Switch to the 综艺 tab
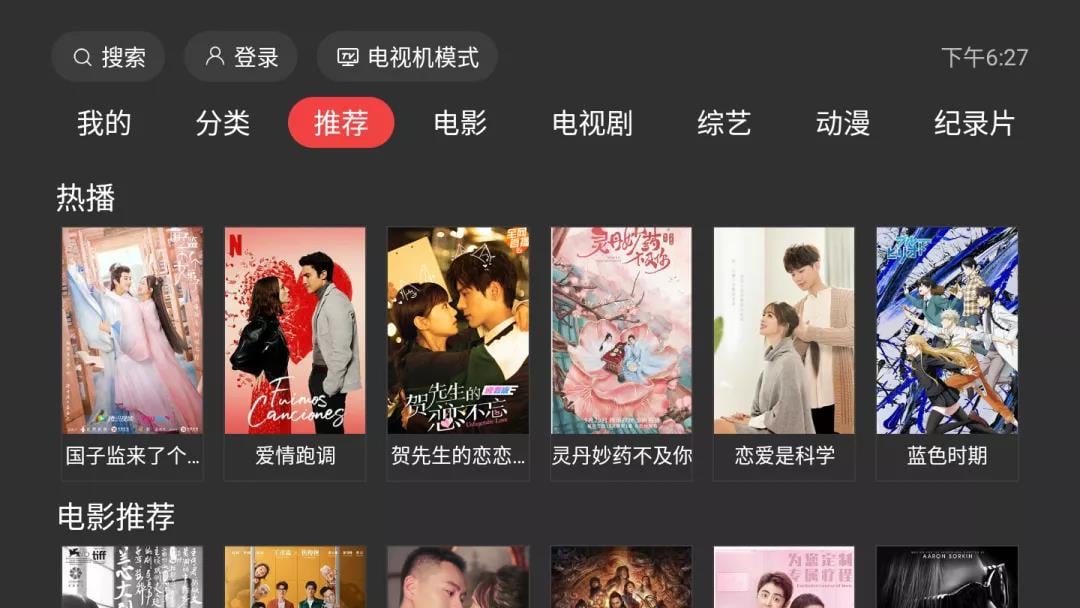This screenshot has width=1080, height=608. tap(724, 123)
